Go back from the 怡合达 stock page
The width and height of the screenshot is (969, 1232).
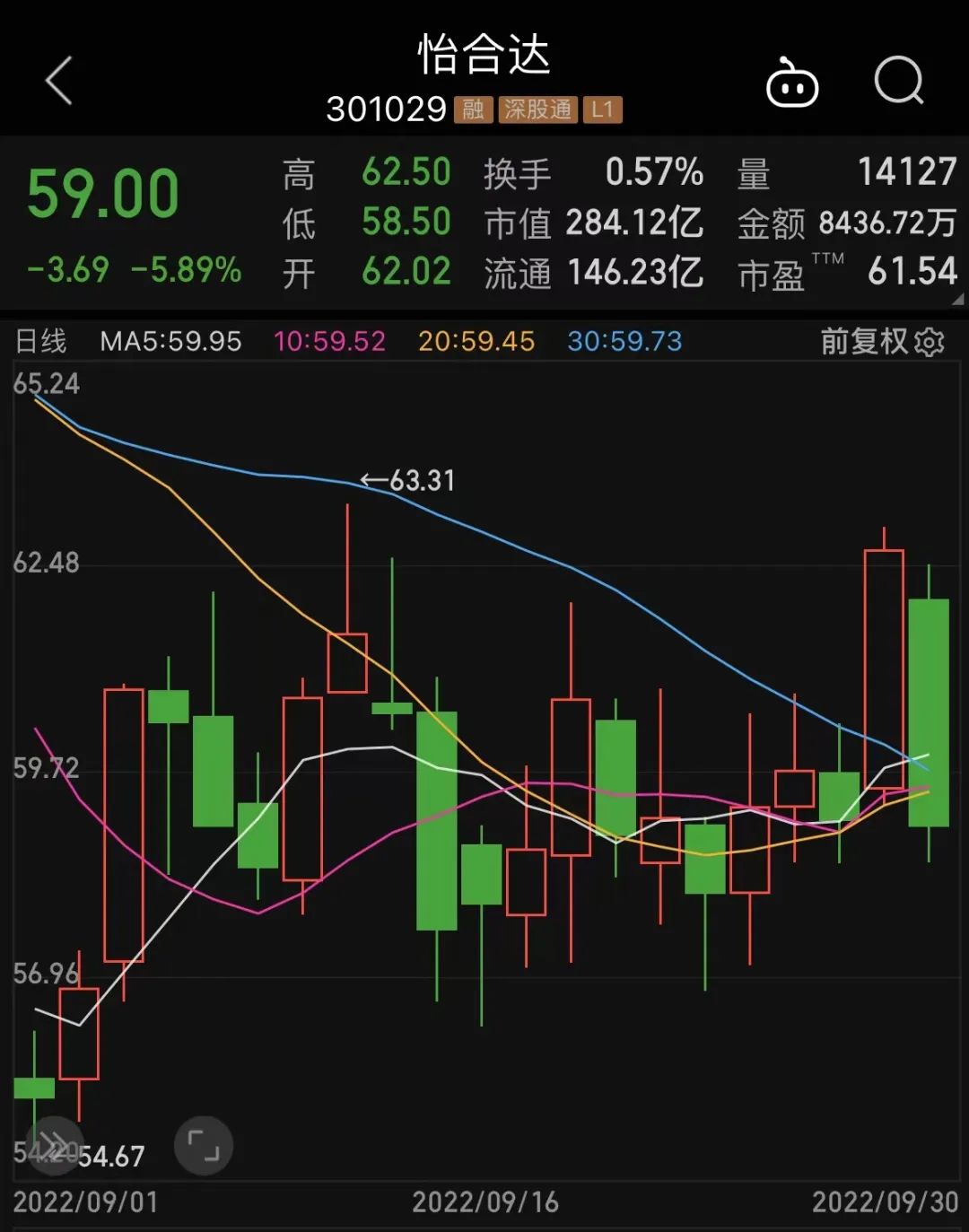coord(59,82)
